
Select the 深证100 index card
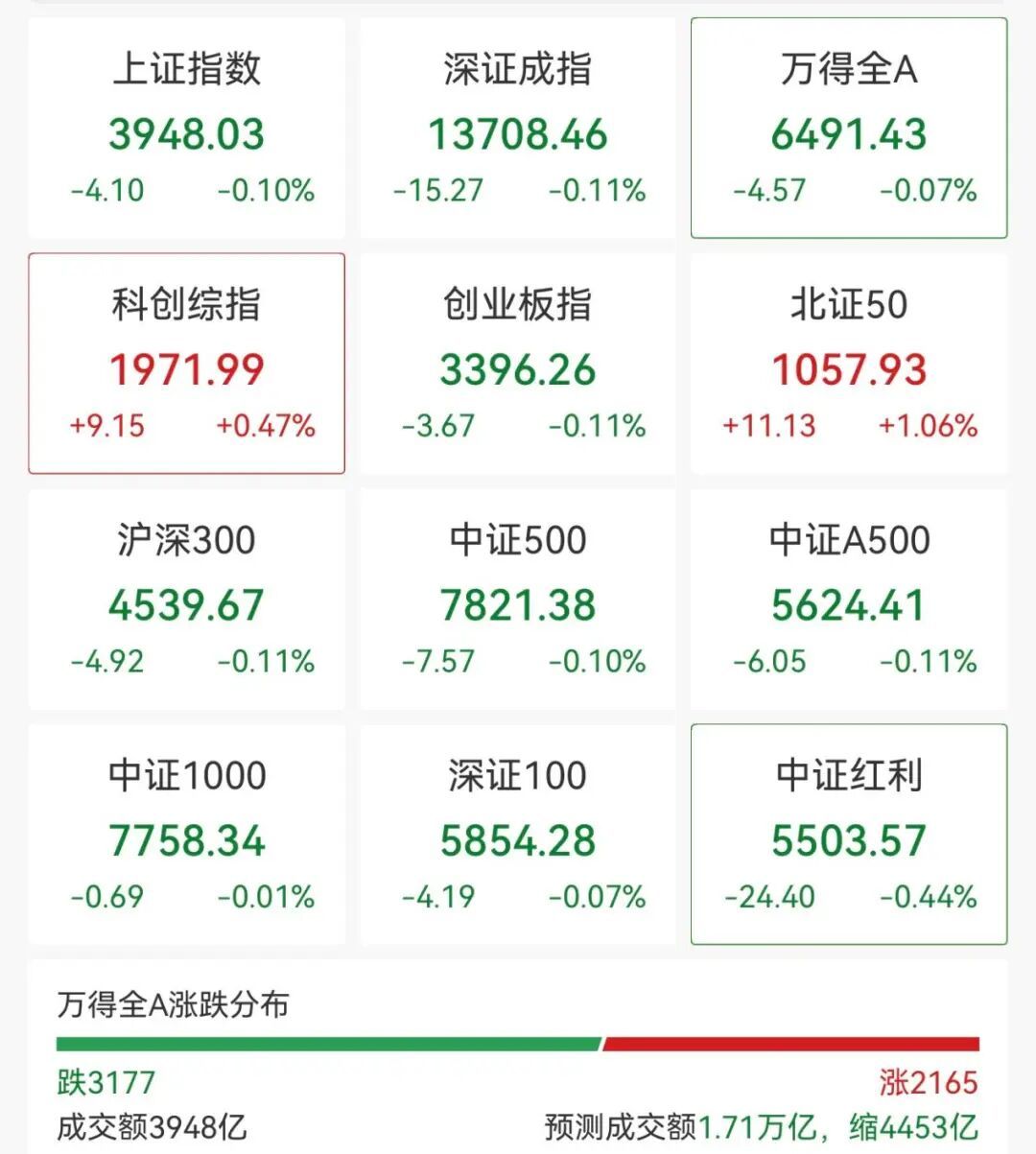[518, 835]
